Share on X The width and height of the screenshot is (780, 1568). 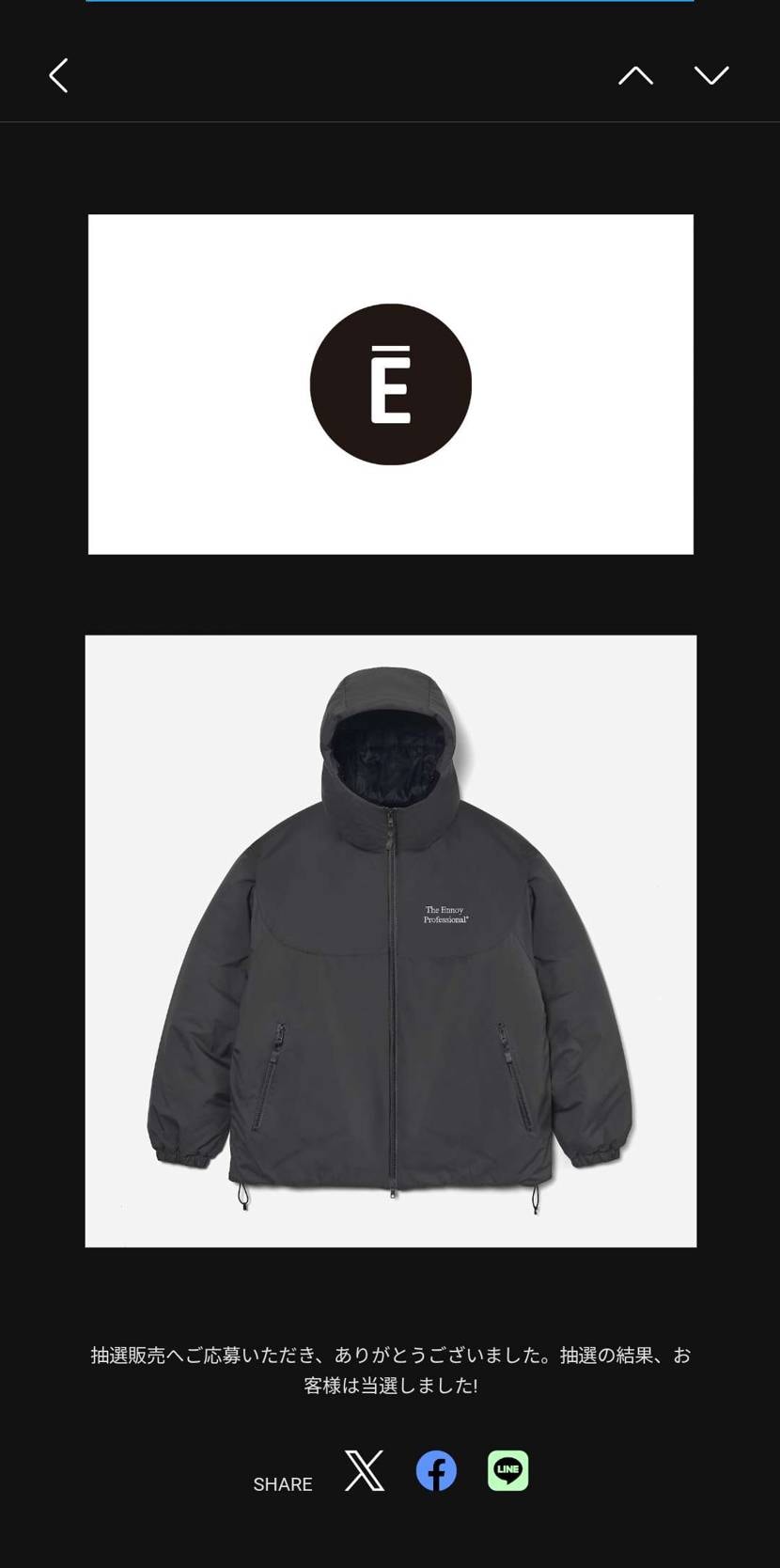365,1470
